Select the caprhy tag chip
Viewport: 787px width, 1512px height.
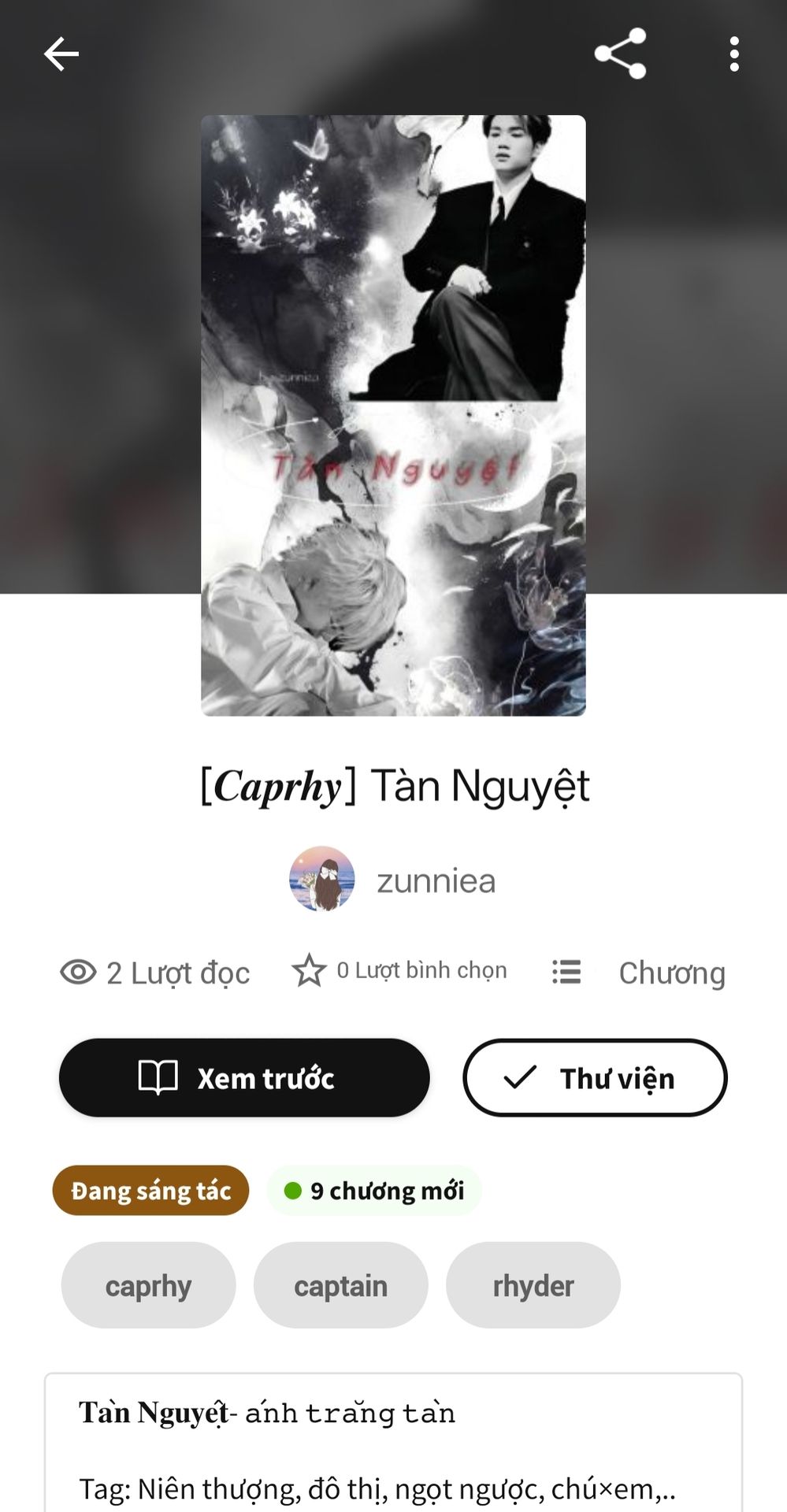coord(148,1285)
